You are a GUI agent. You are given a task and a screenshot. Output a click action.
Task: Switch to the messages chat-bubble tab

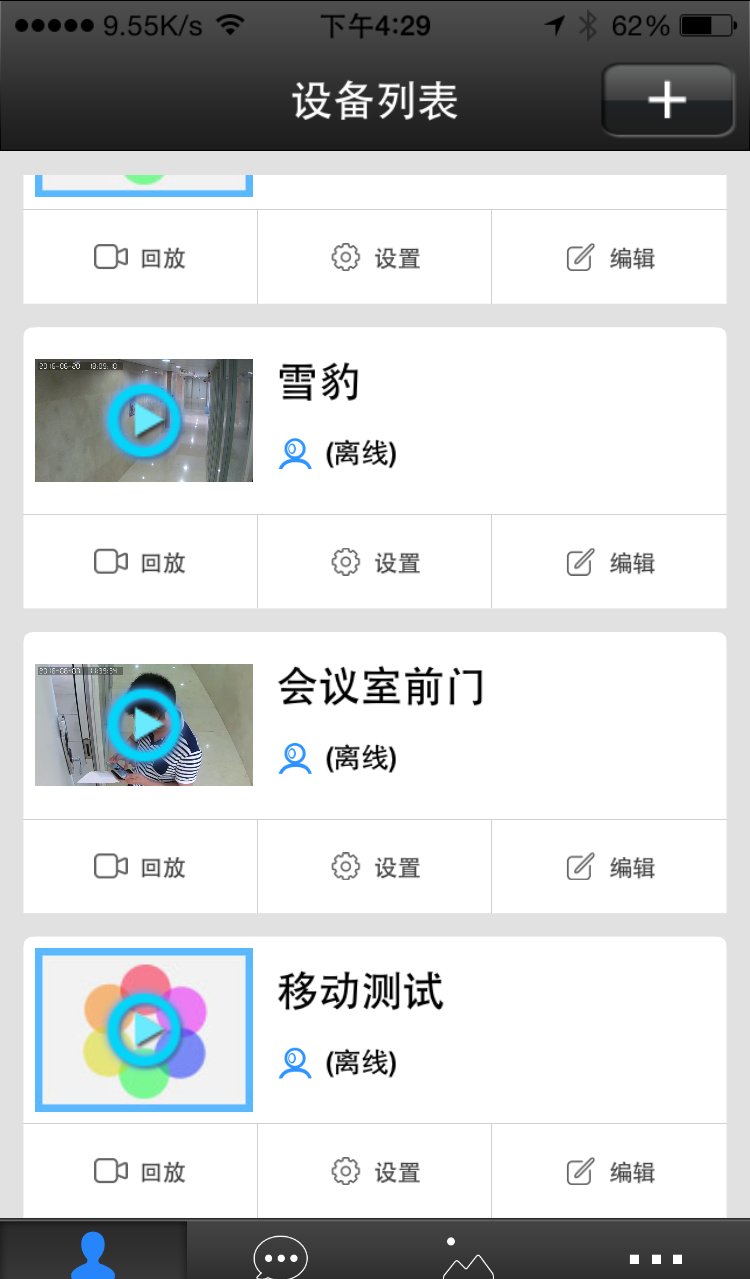[281, 1256]
